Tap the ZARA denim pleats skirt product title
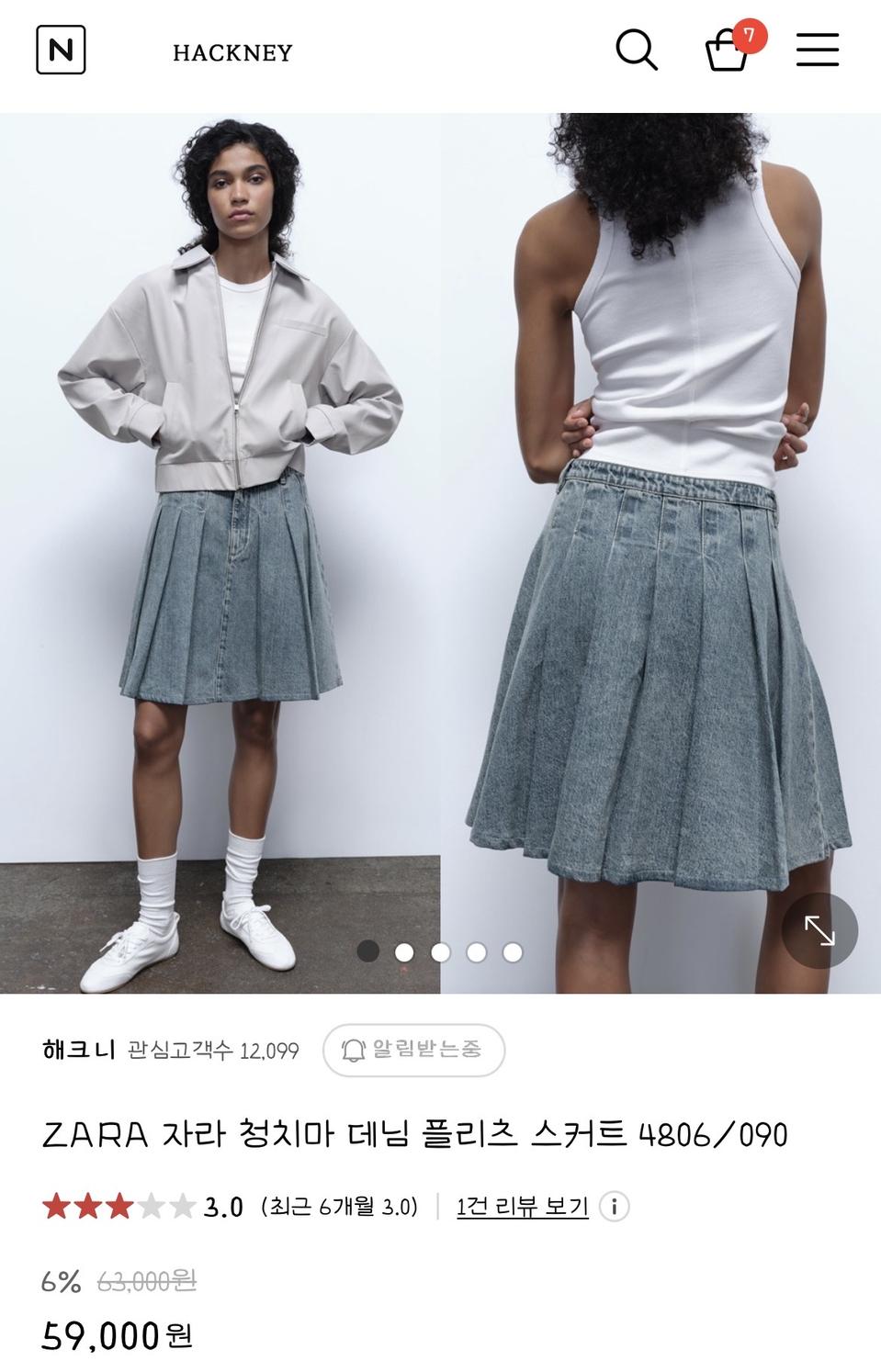The image size is (881, 1372). (x=413, y=1136)
